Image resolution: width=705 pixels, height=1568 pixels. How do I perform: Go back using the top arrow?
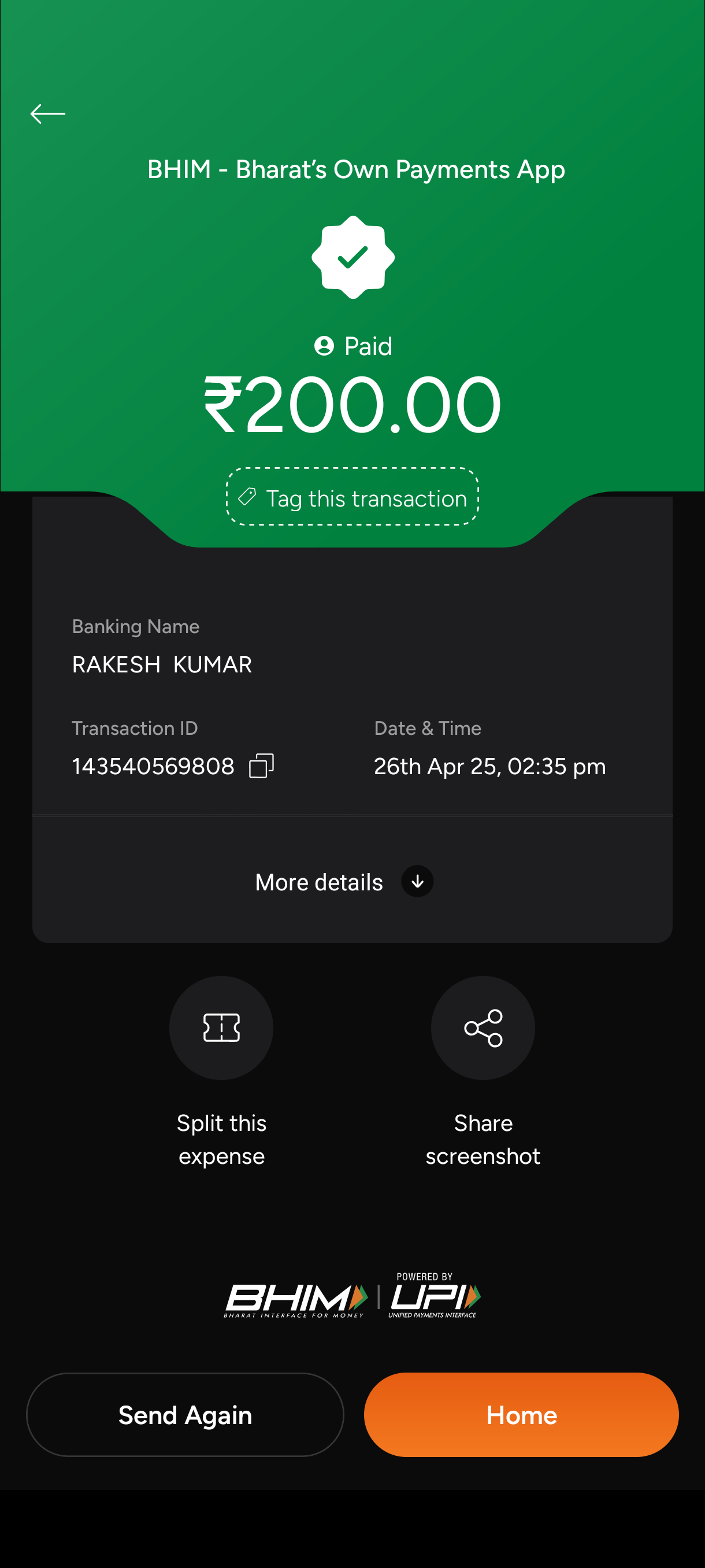pos(47,114)
